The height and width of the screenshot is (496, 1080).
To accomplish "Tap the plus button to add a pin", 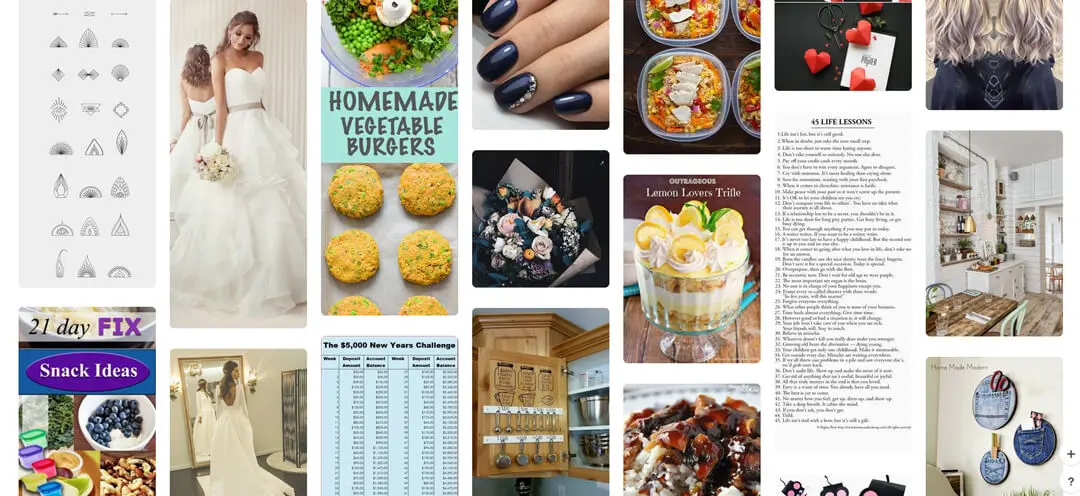I will pyautogui.click(x=1070, y=454).
